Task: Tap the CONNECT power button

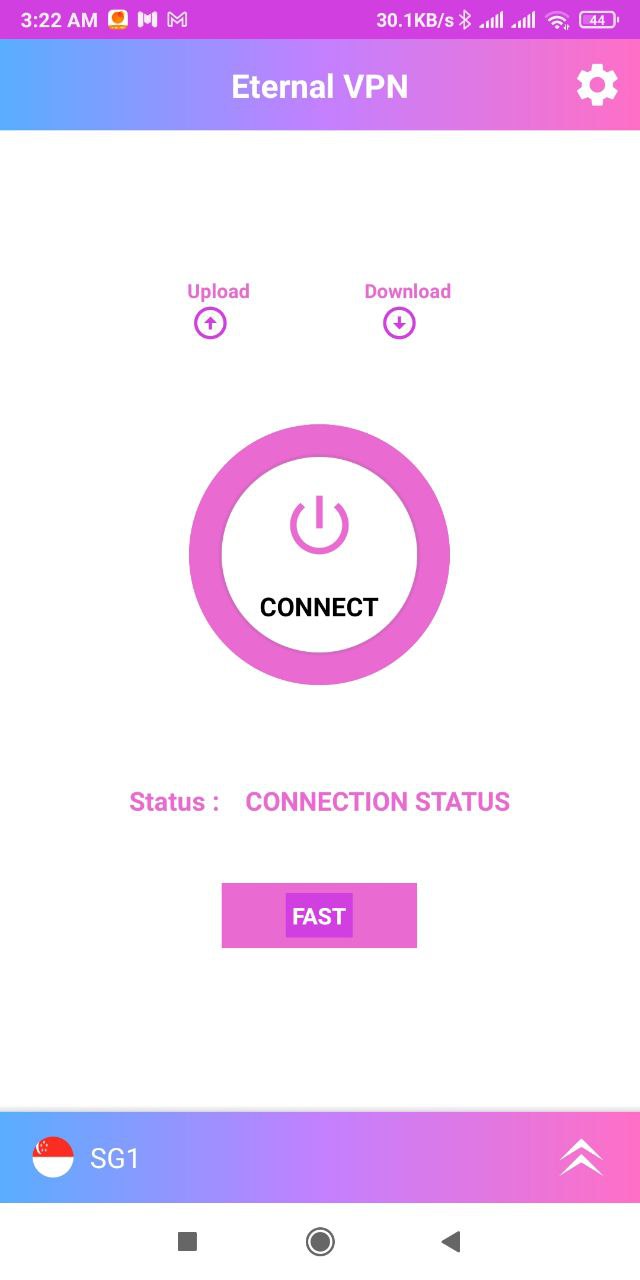Action: click(x=319, y=555)
